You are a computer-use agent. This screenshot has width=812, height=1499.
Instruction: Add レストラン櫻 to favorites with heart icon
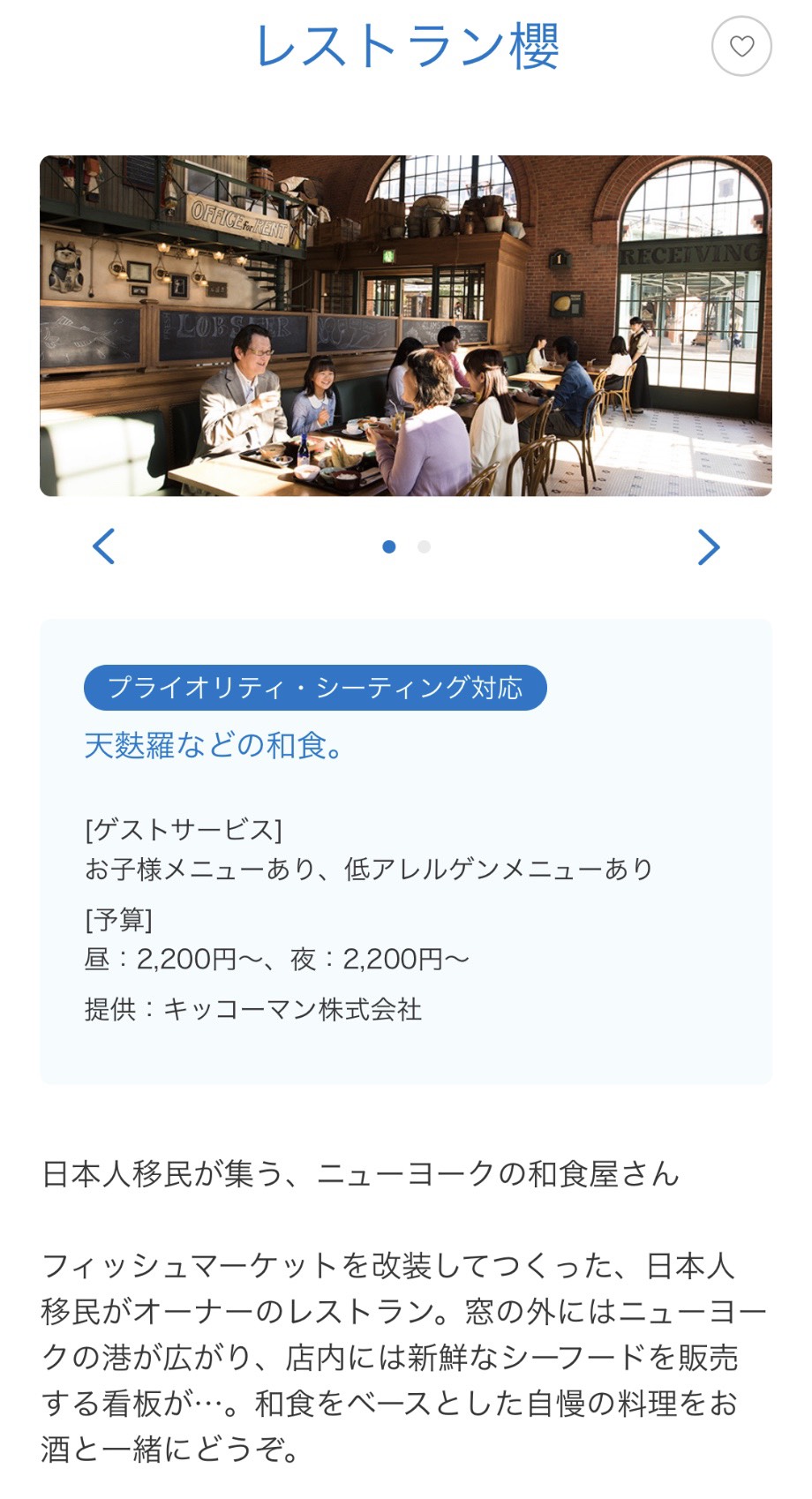pos(741,46)
